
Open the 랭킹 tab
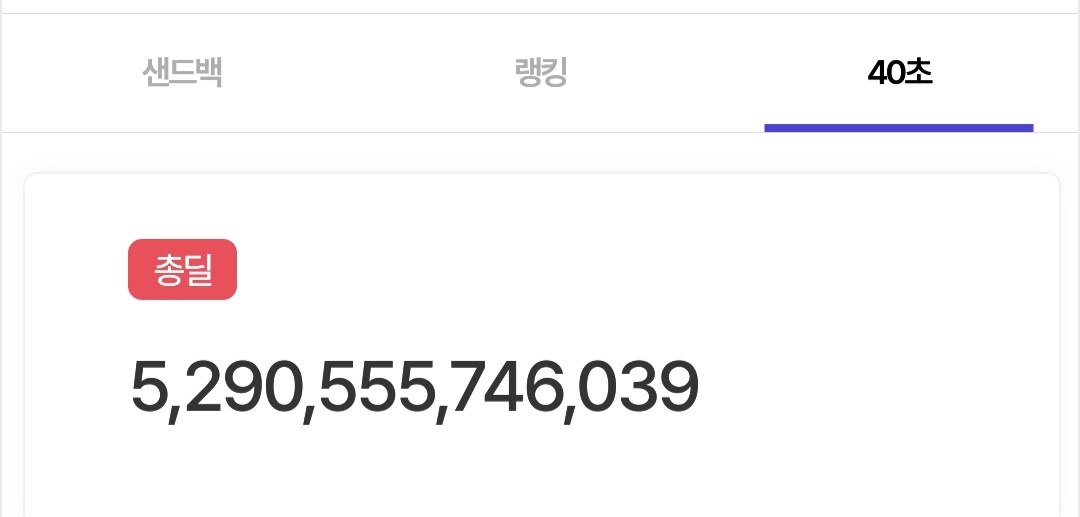541,73
